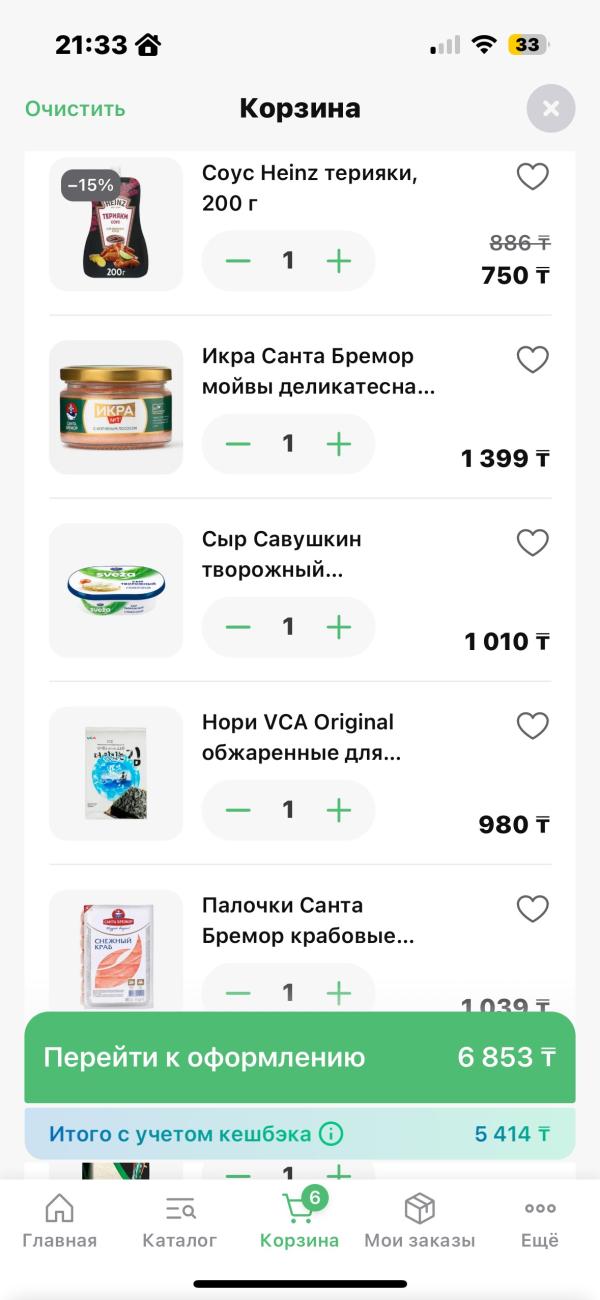Decrease quantity of Соус Heinz терияки
Screen dimensions: 600x1300
pyautogui.click(x=238, y=261)
